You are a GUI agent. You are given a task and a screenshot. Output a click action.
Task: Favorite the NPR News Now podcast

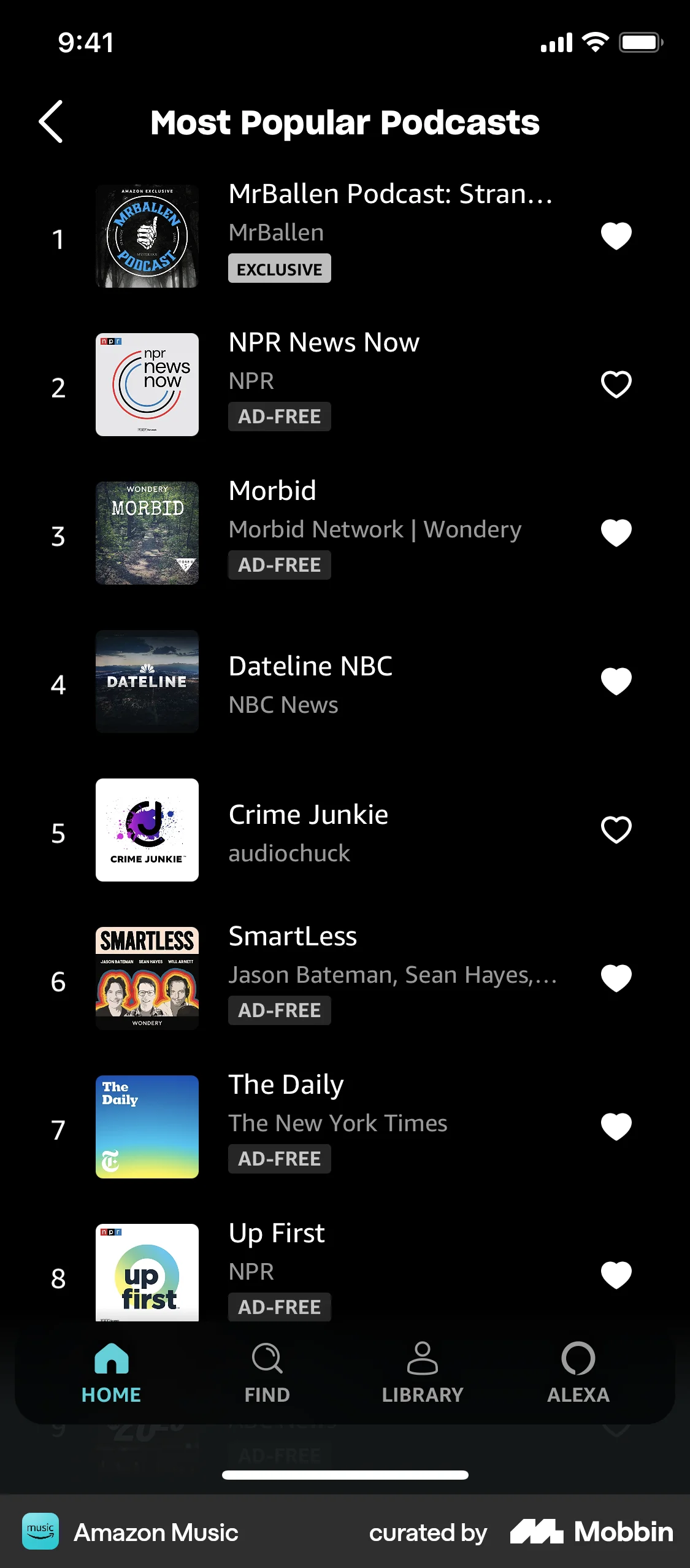tap(616, 384)
